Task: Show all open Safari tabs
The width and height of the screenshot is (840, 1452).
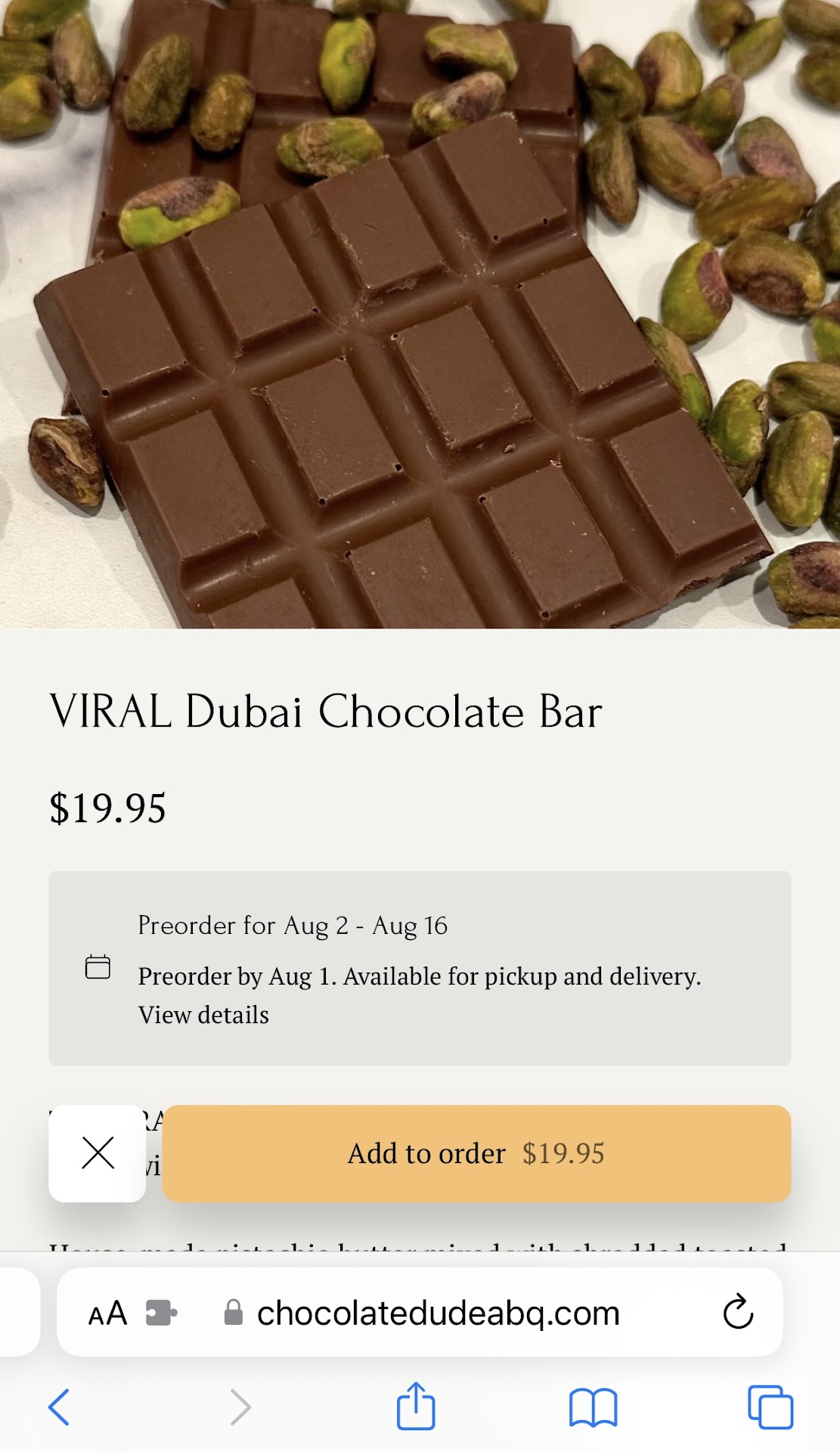Action: (770, 1407)
